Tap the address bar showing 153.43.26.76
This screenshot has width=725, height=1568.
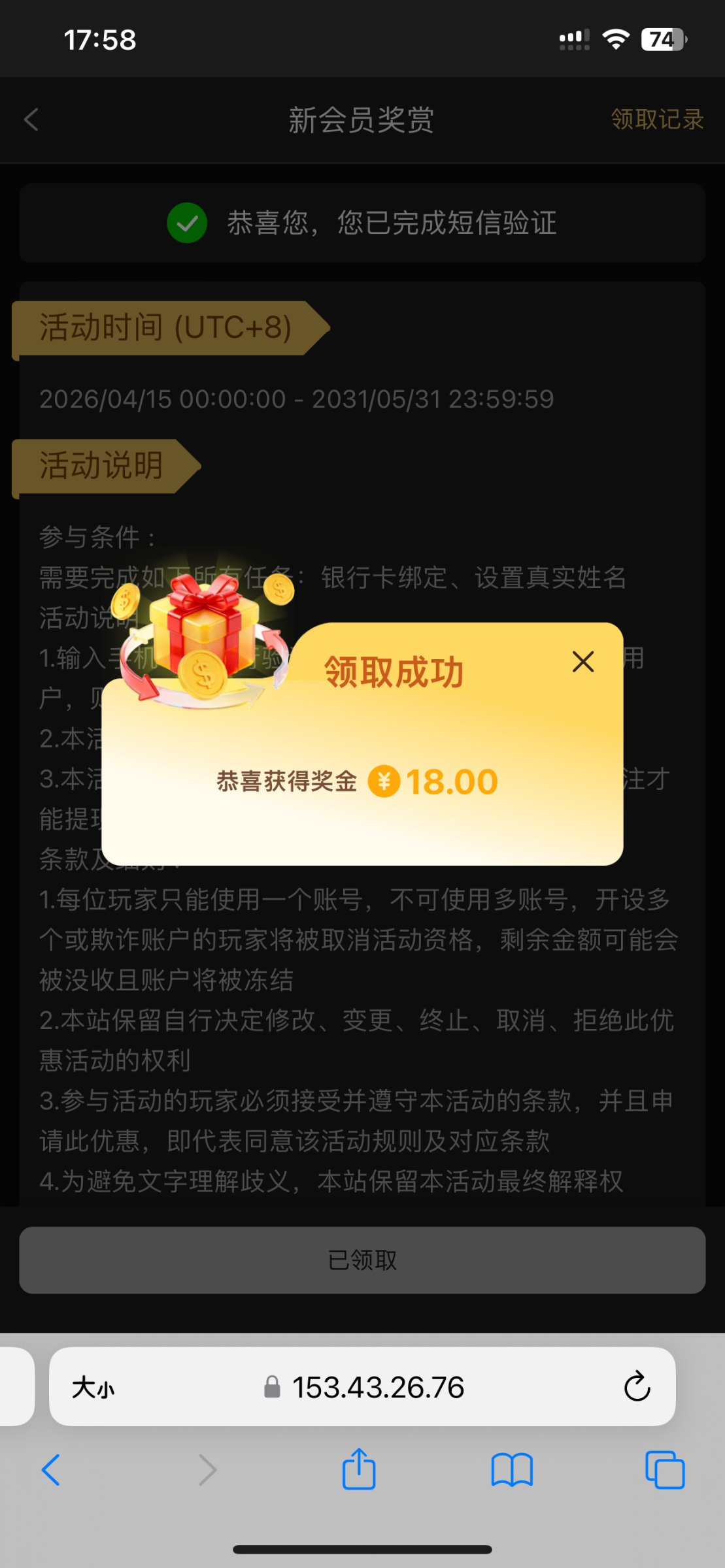pos(378,1387)
